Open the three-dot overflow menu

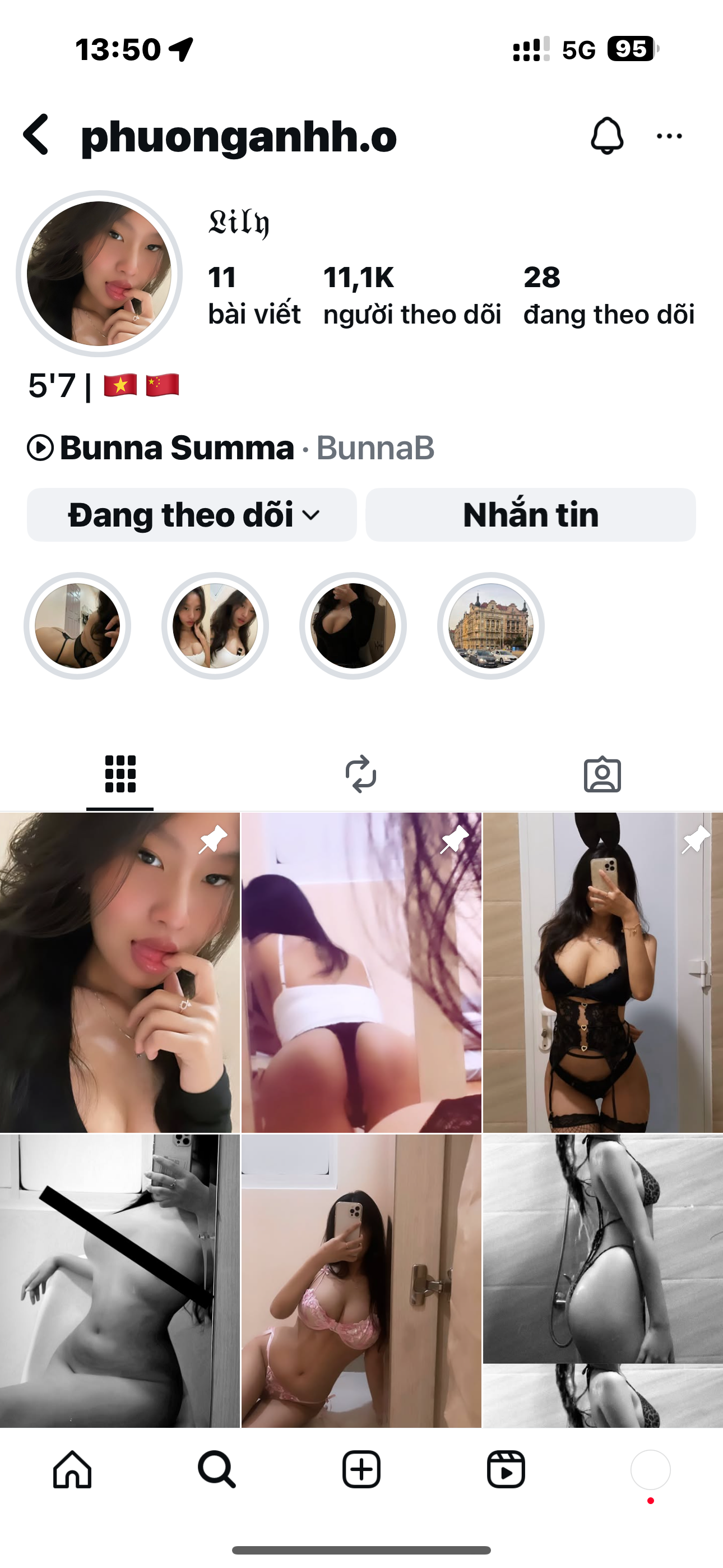[669, 136]
